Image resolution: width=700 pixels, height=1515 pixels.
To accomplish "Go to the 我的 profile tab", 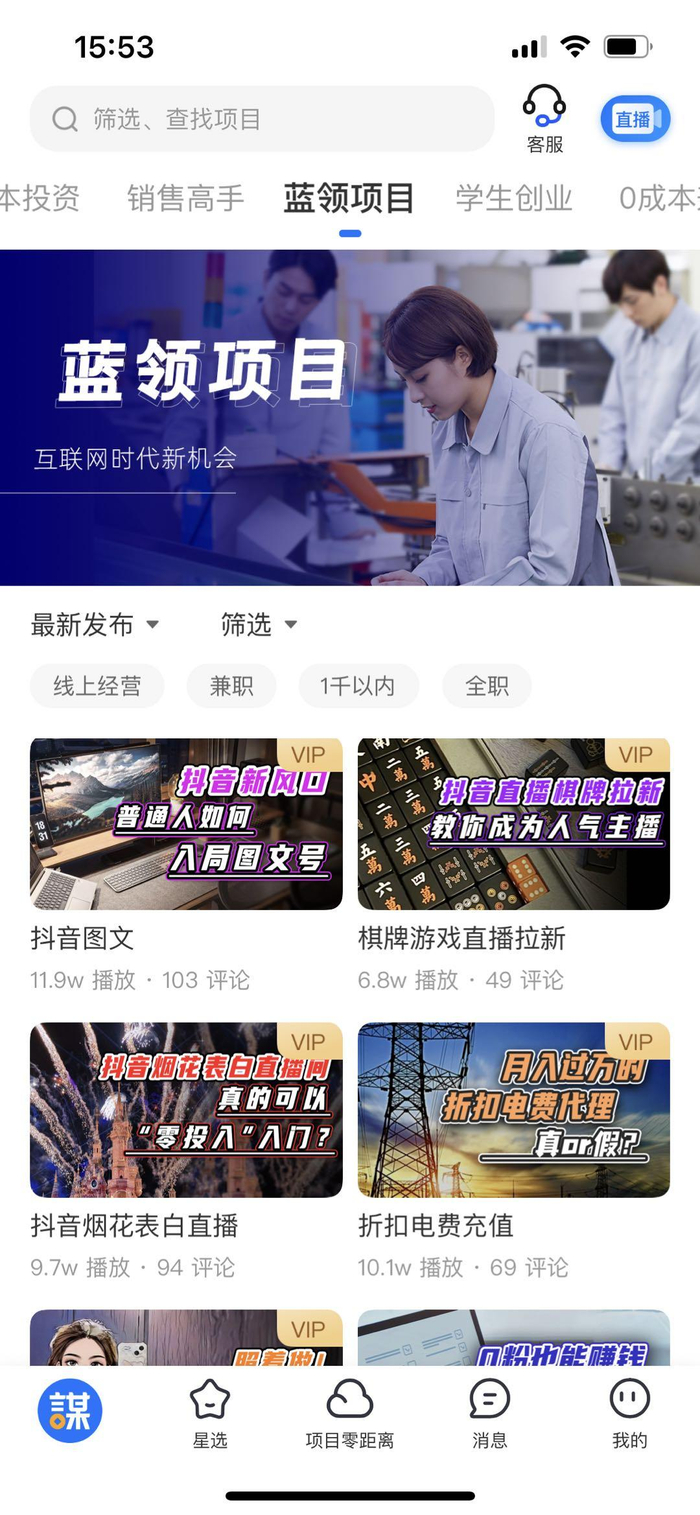I will pos(630,1413).
